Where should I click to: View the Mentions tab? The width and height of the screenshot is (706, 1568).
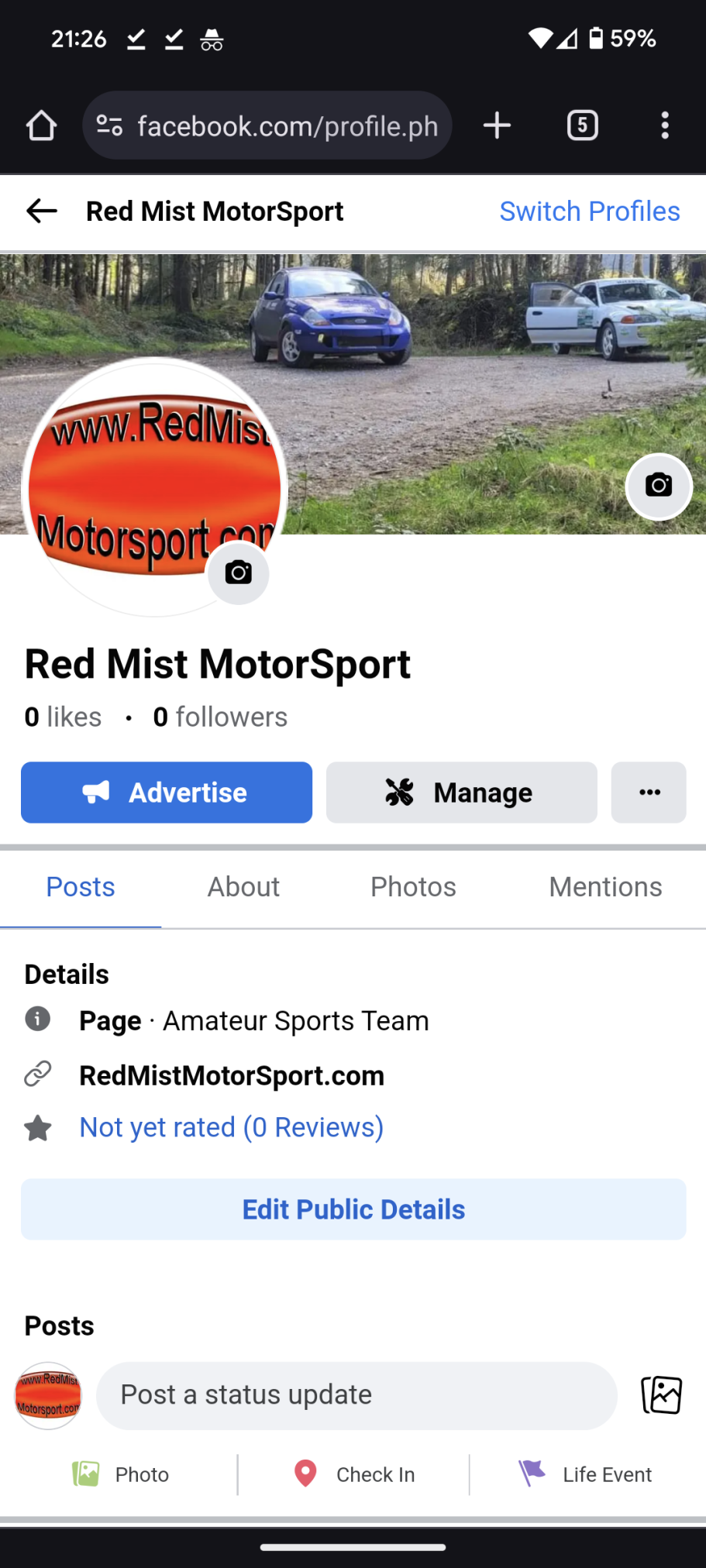pos(605,887)
